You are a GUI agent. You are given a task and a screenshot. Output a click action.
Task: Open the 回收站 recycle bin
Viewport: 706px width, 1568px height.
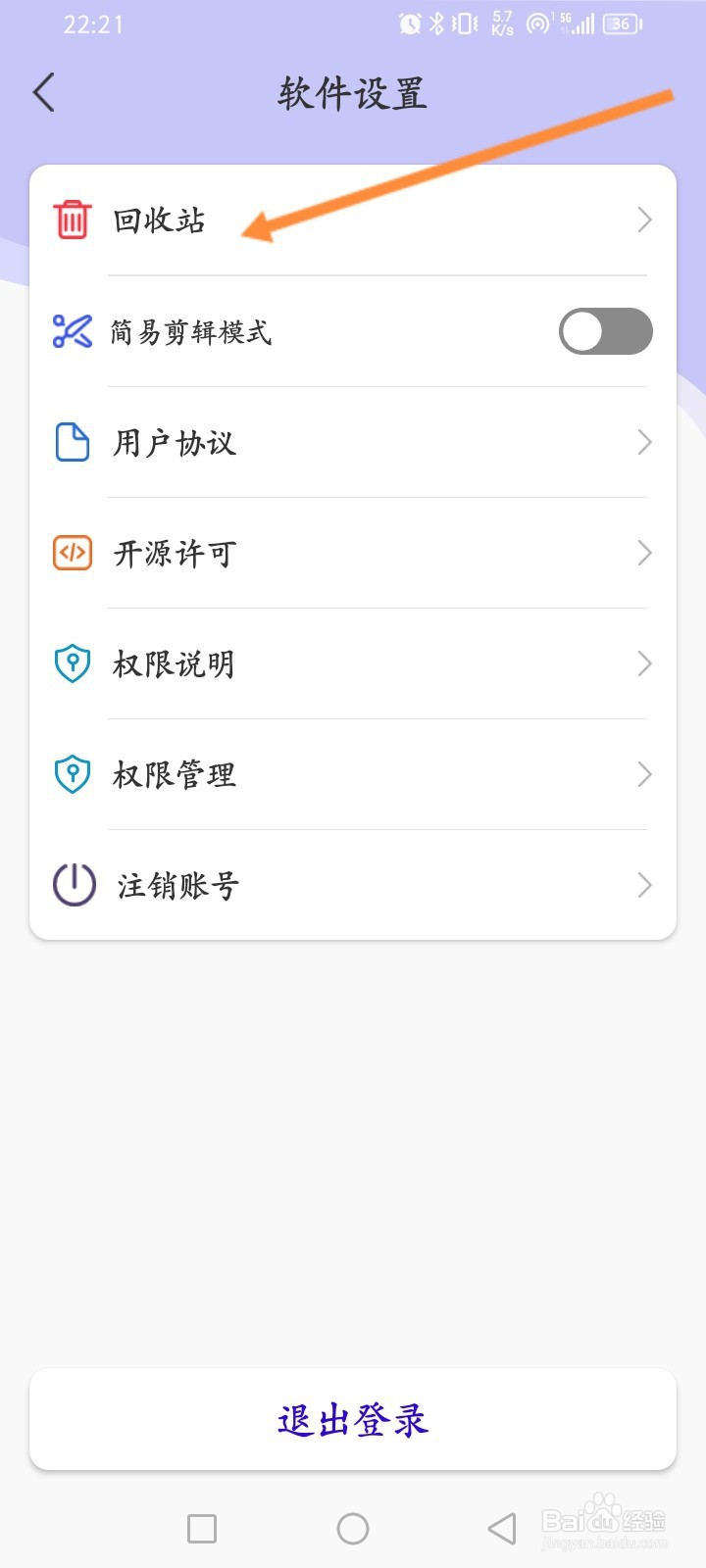[x=353, y=220]
